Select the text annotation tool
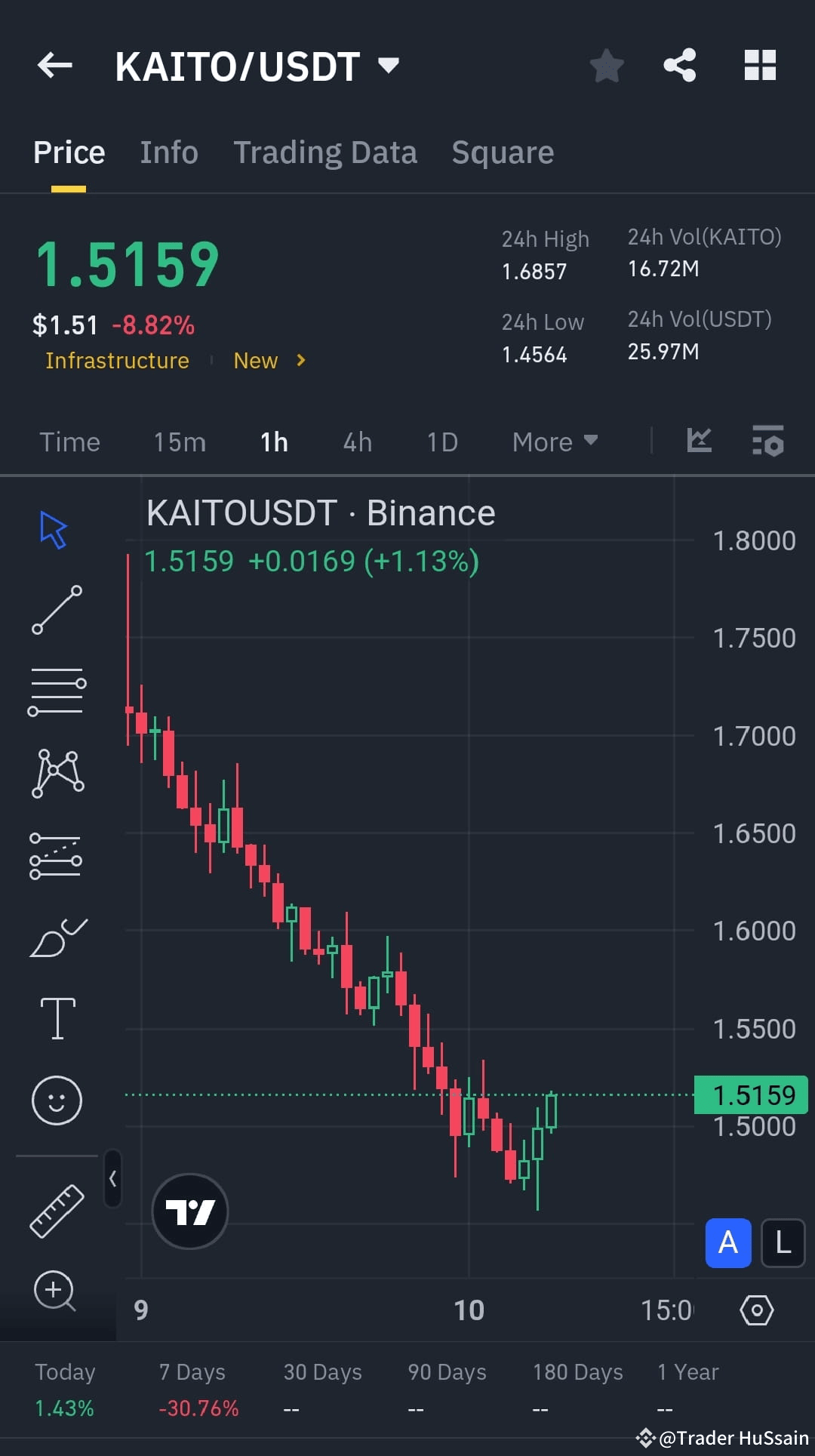 click(x=57, y=1017)
